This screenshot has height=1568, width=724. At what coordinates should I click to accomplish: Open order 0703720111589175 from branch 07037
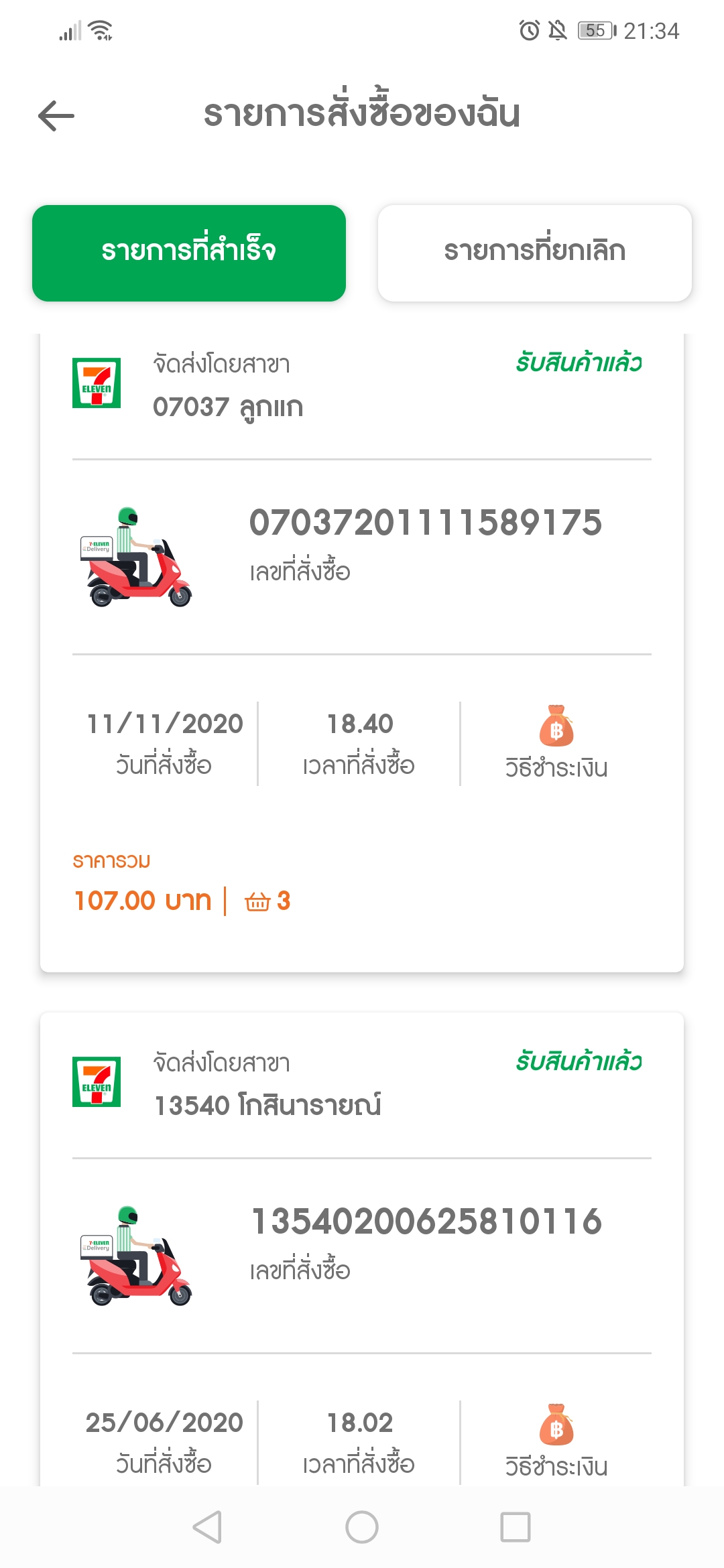(362, 653)
